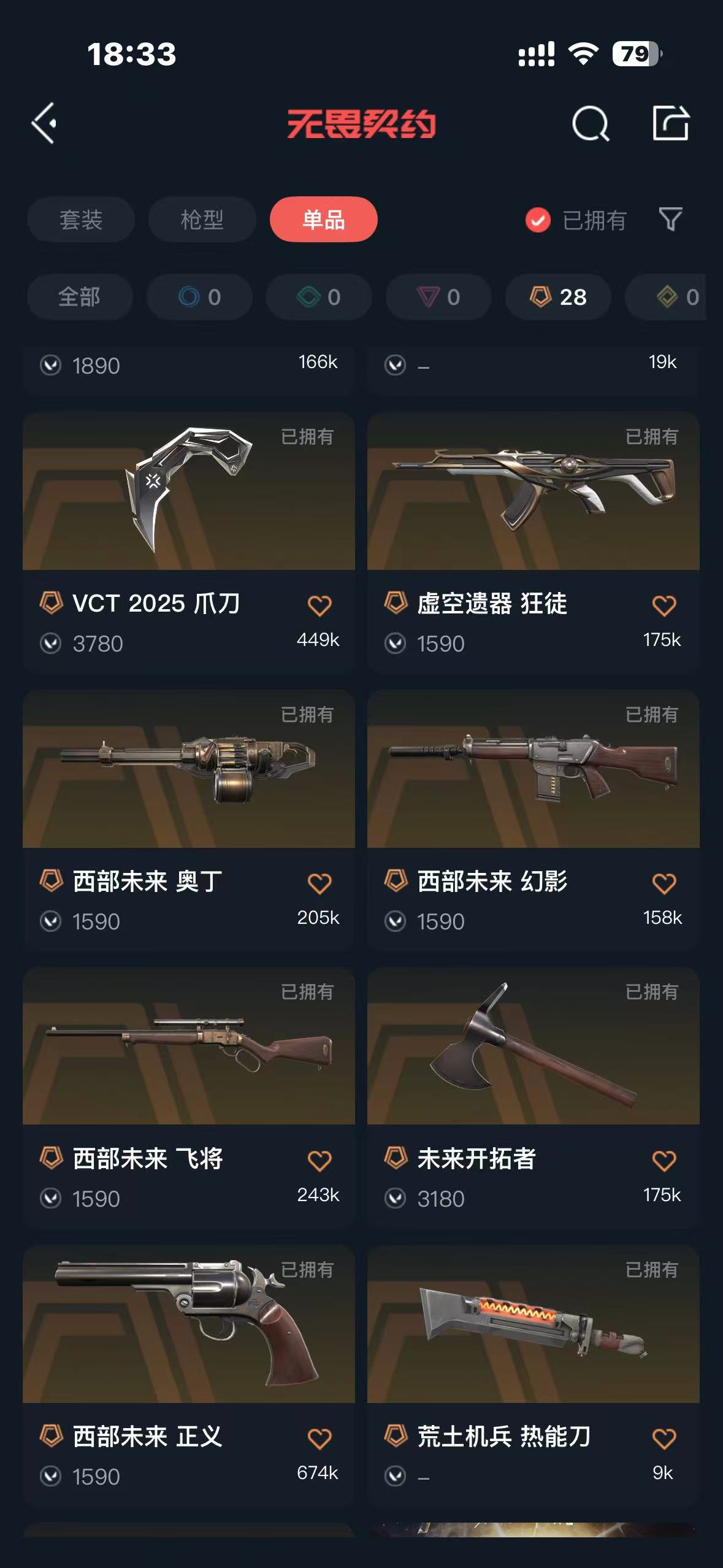Open the funnel filter icon
The image size is (723, 1568).
pos(670,220)
